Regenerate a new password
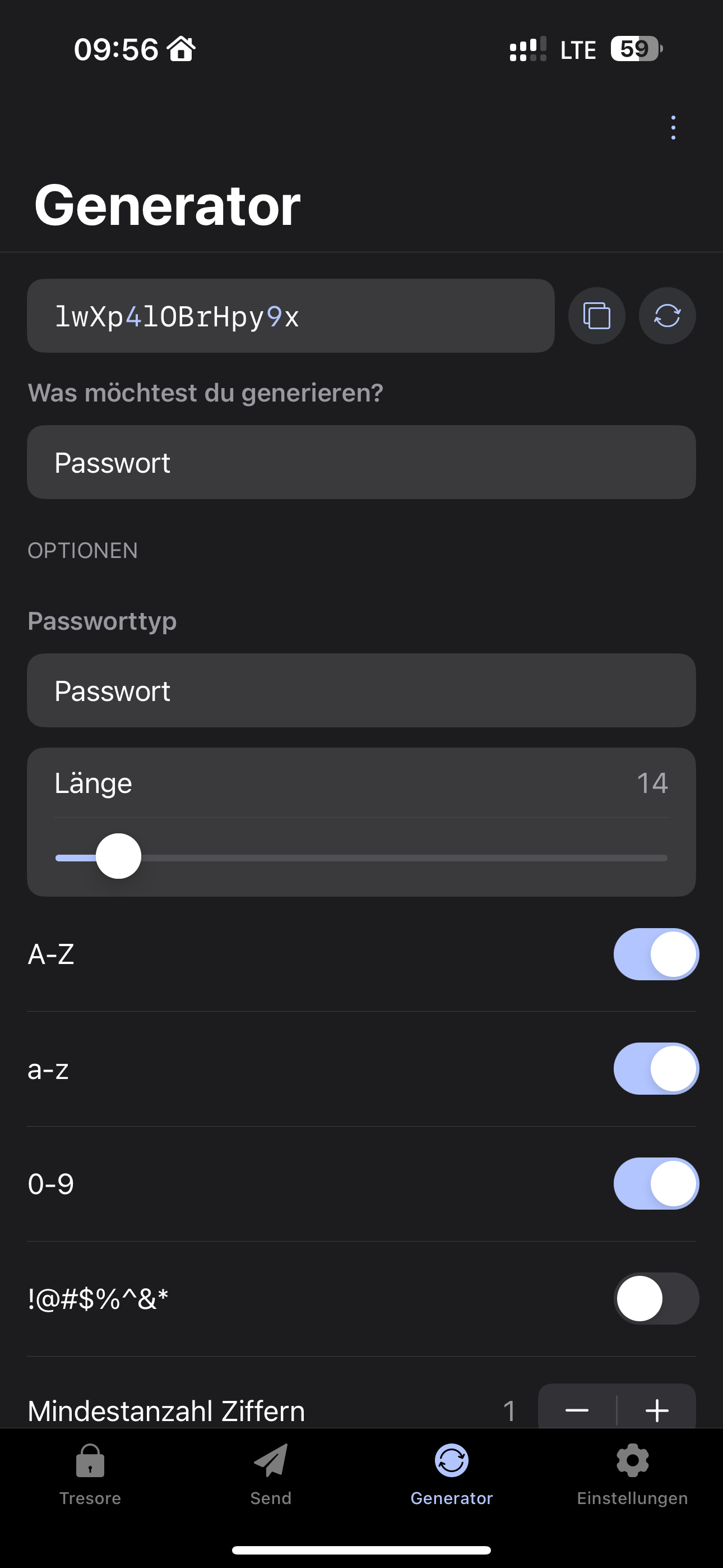This screenshot has height=1568, width=723. click(x=667, y=316)
